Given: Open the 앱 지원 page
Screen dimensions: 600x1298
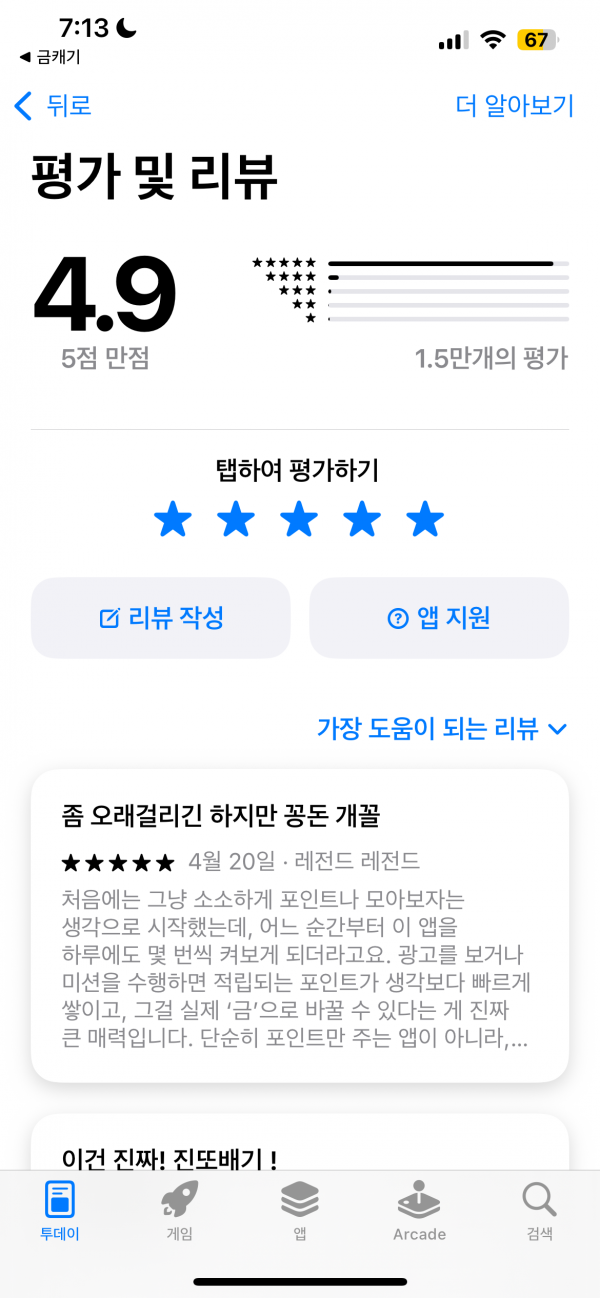Looking at the screenshot, I should tap(439, 618).
